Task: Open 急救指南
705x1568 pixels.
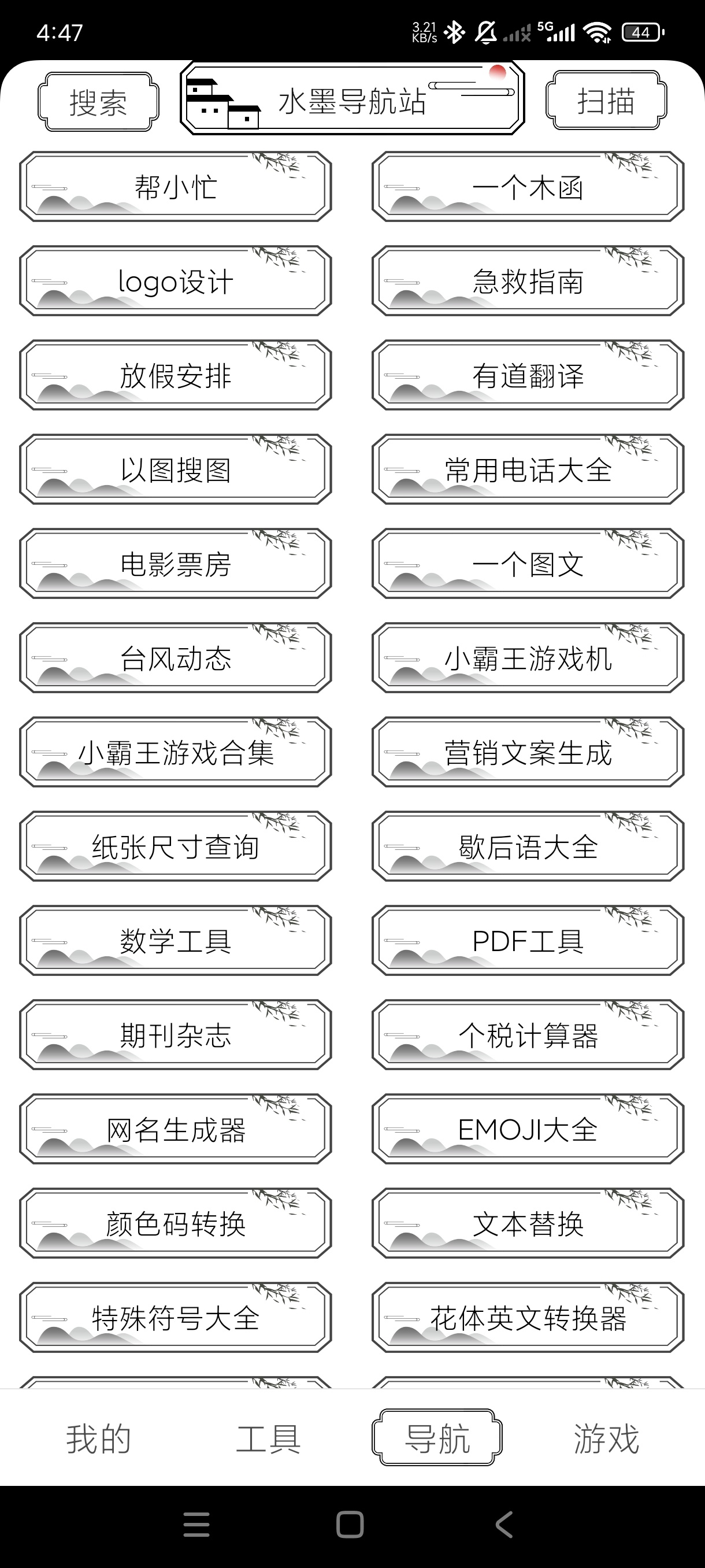Action: click(x=528, y=281)
